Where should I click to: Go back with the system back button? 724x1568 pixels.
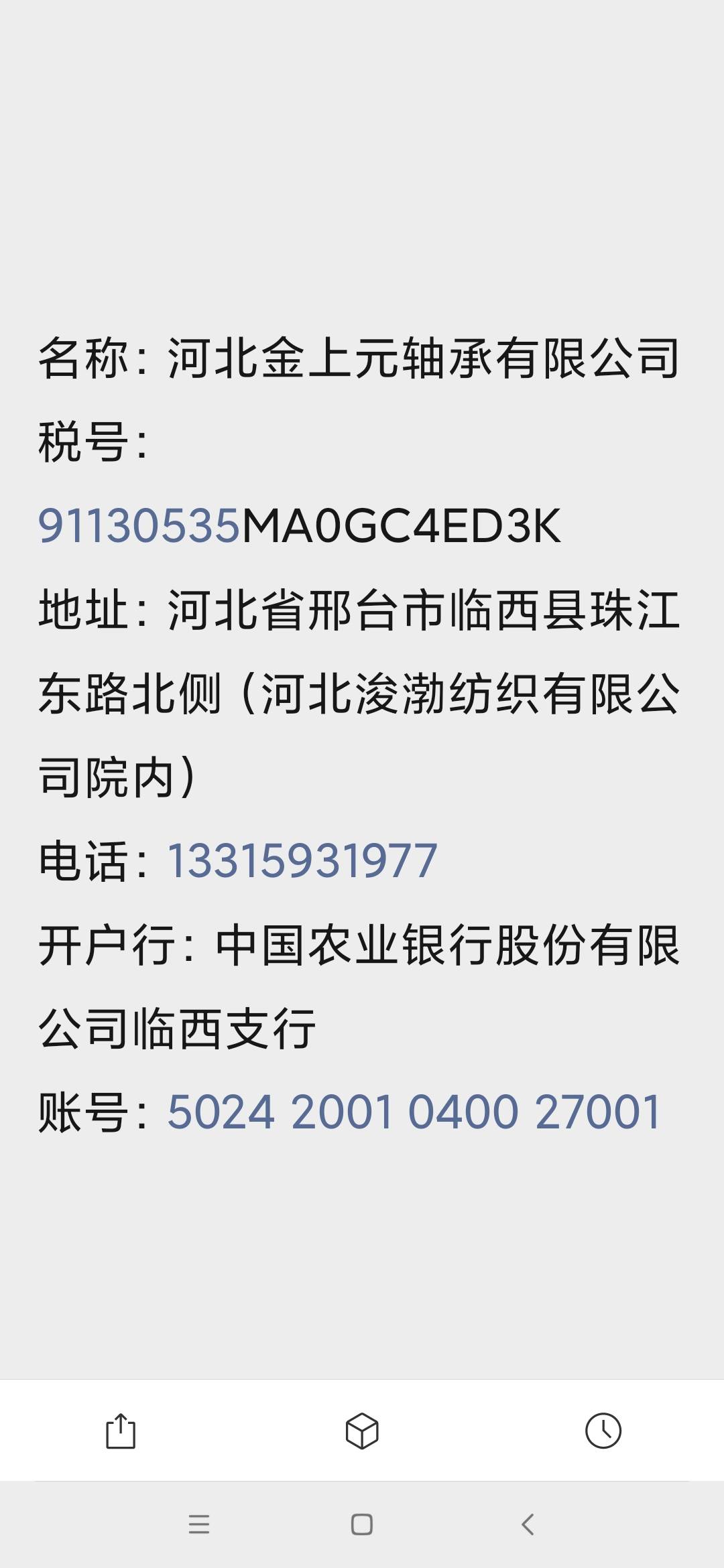[x=528, y=1524]
